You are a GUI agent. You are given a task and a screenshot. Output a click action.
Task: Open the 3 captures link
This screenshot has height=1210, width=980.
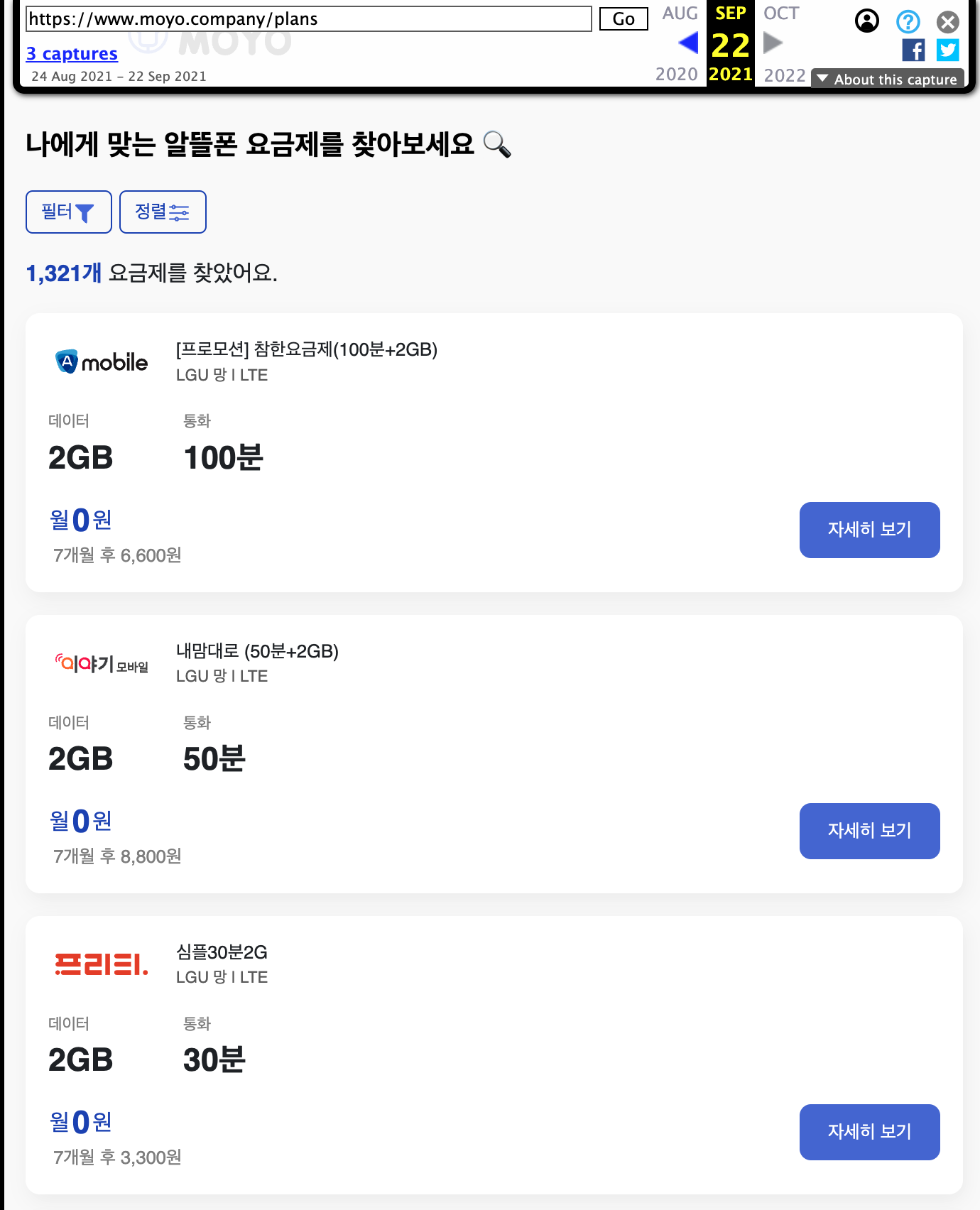coord(71,53)
